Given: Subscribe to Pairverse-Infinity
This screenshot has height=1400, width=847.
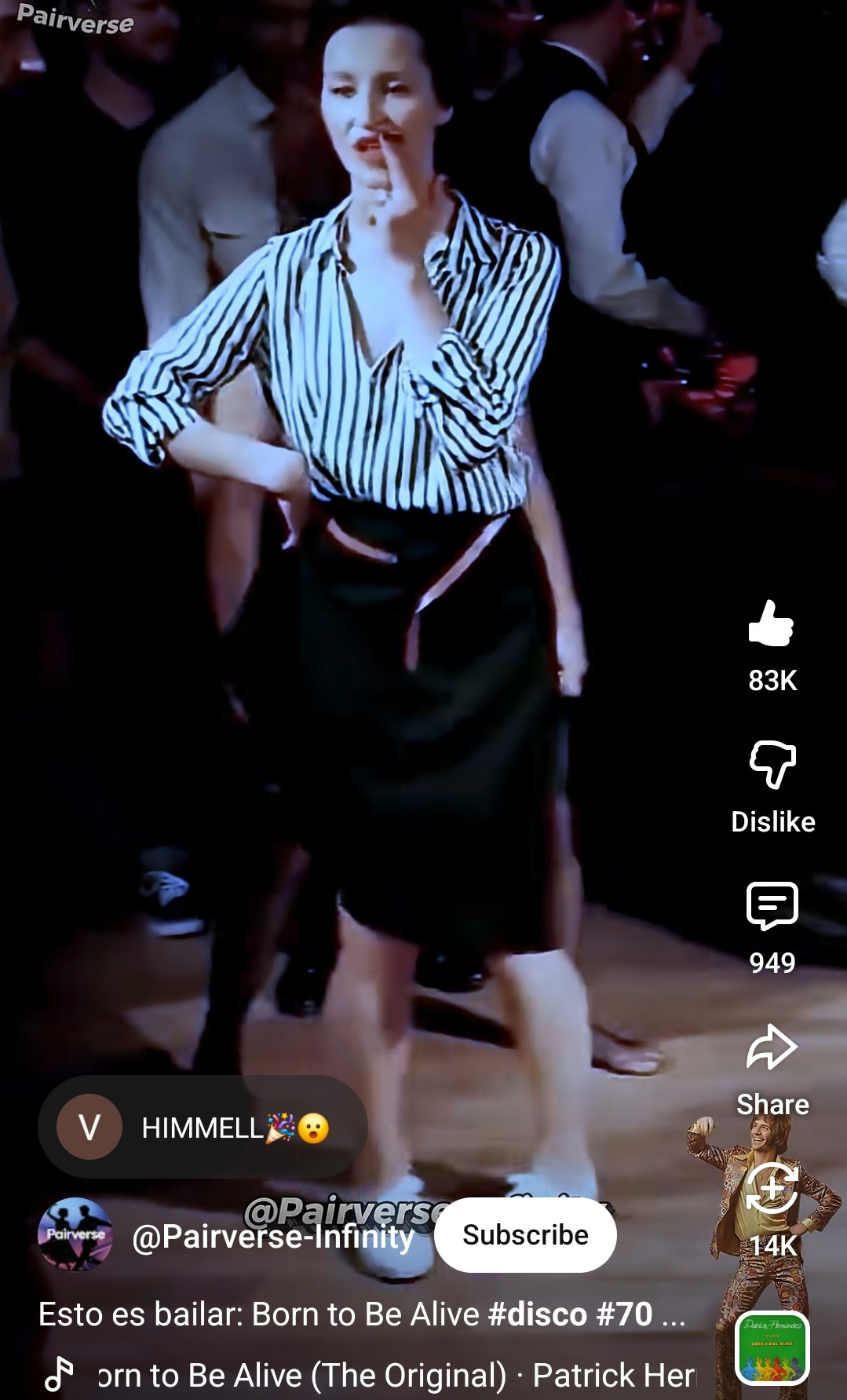Looking at the screenshot, I should (525, 1235).
